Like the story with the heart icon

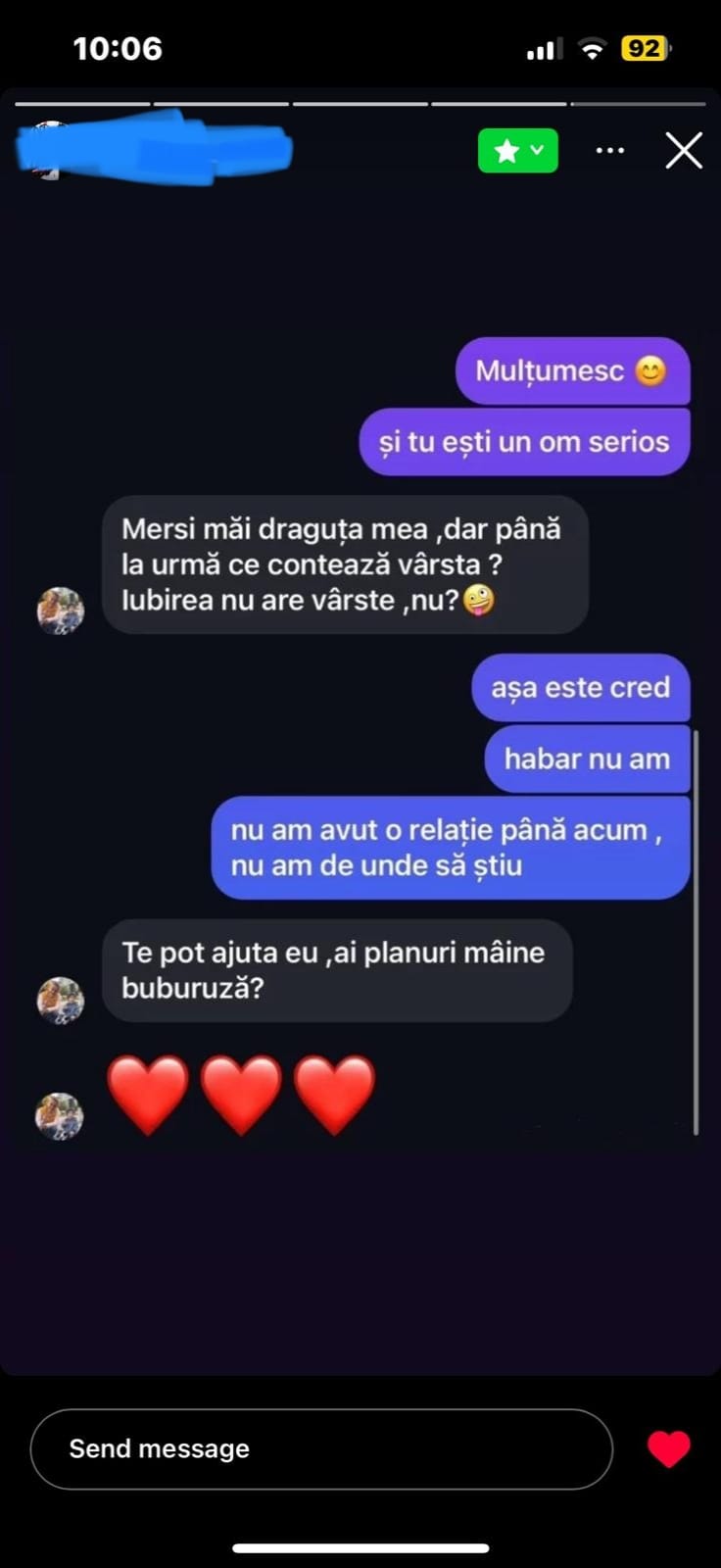pos(669,1449)
